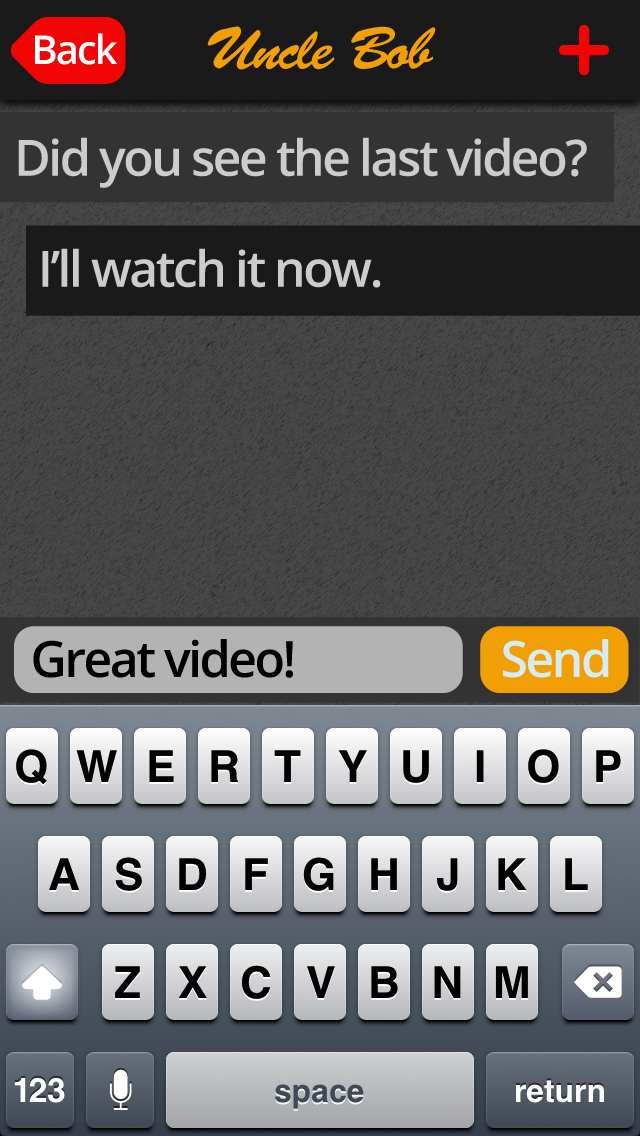Screen dimensions: 640x1136
Task: Go back using the red Back button
Action: click(x=70, y=50)
